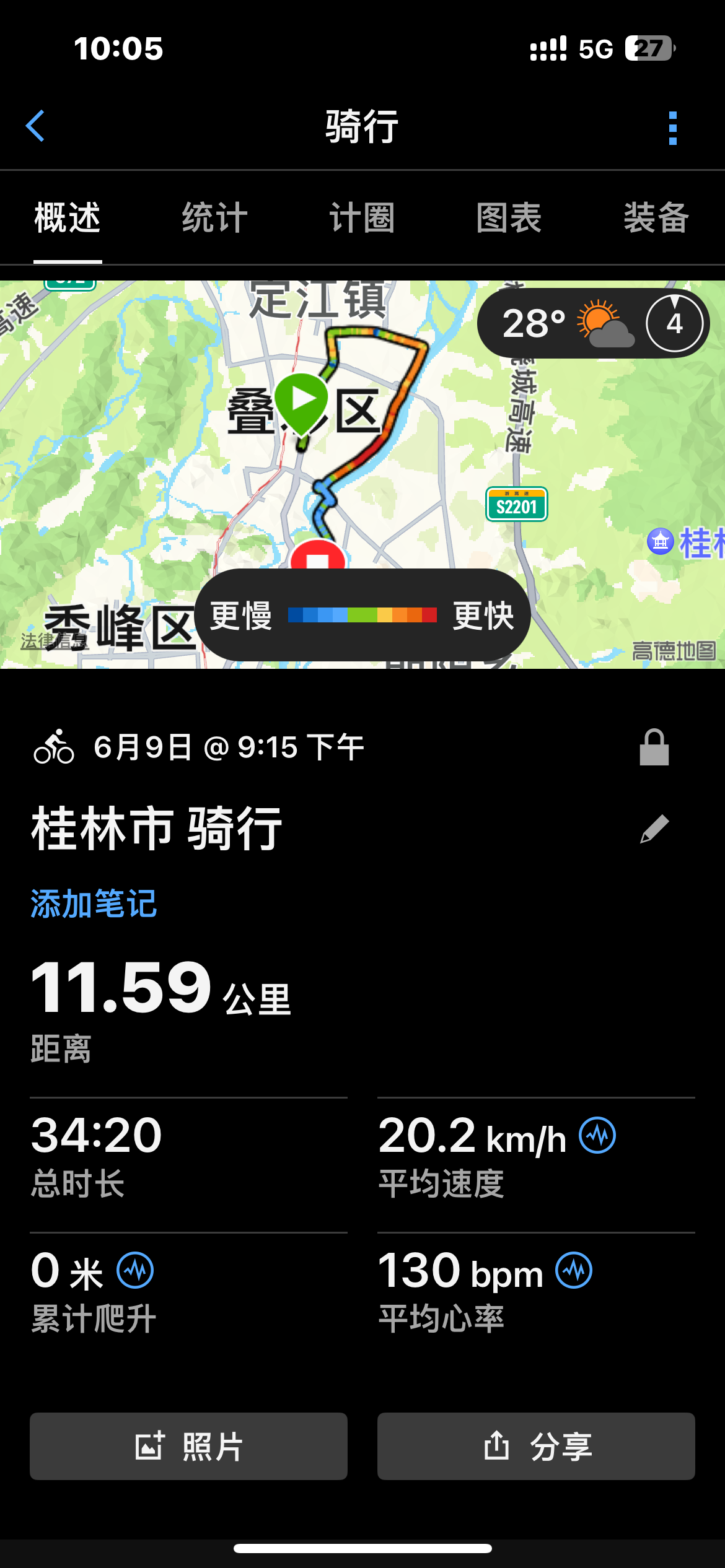Screen dimensions: 725x1568
Task: Switch to the 统计 tab
Action: pyautogui.click(x=215, y=218)
